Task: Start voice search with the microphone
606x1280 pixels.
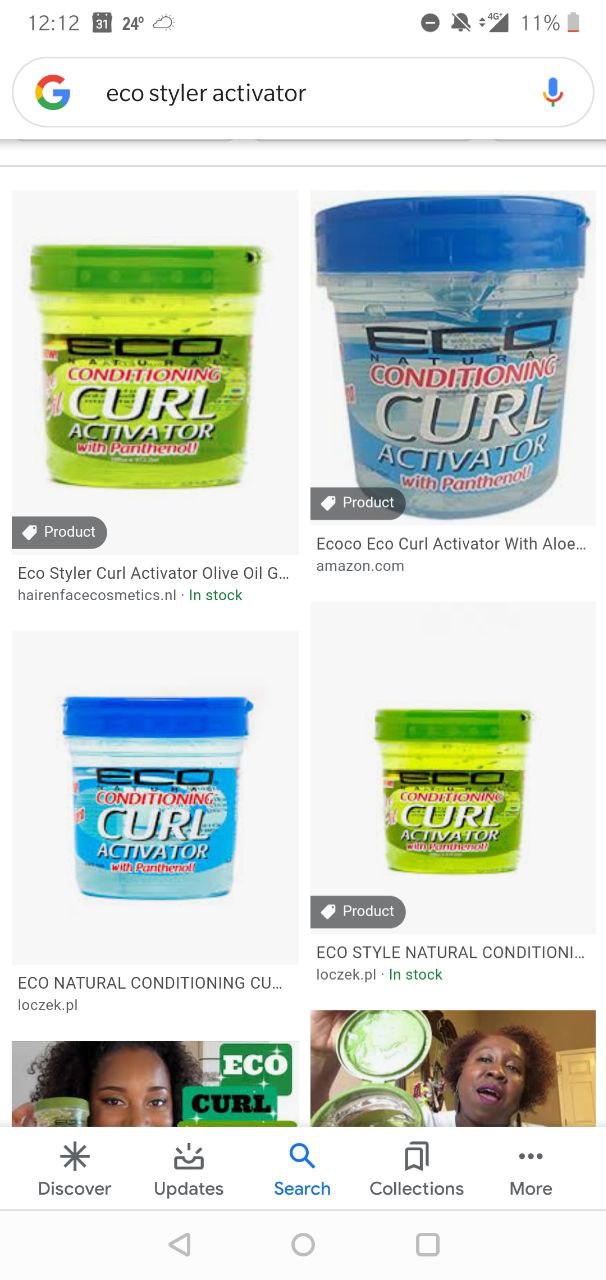Action: pos(553,93)
